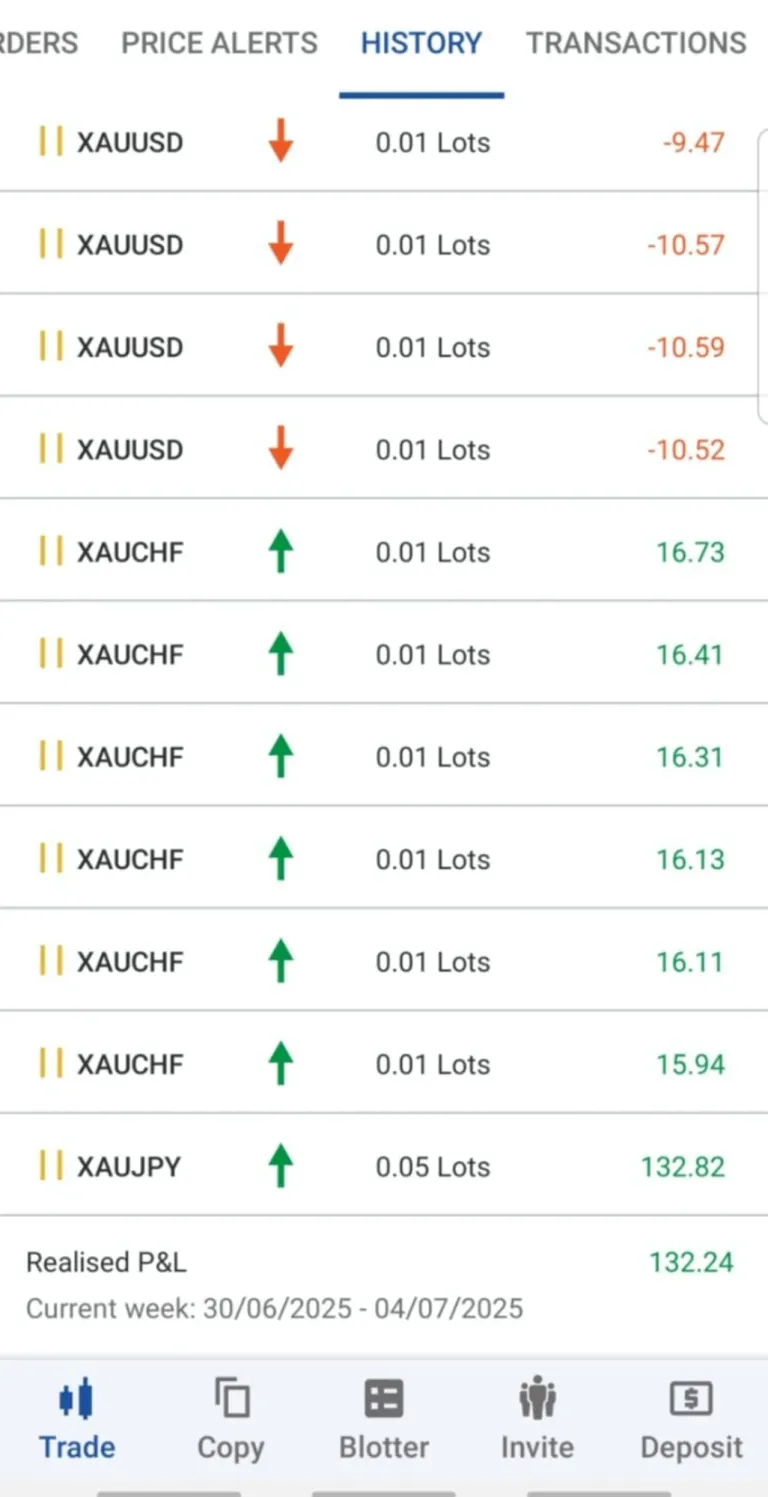Image resolution: width=768 pixels, height=1497 pixels.
Task: Switch to the Transactions tab
Action: tap(636, 43)
